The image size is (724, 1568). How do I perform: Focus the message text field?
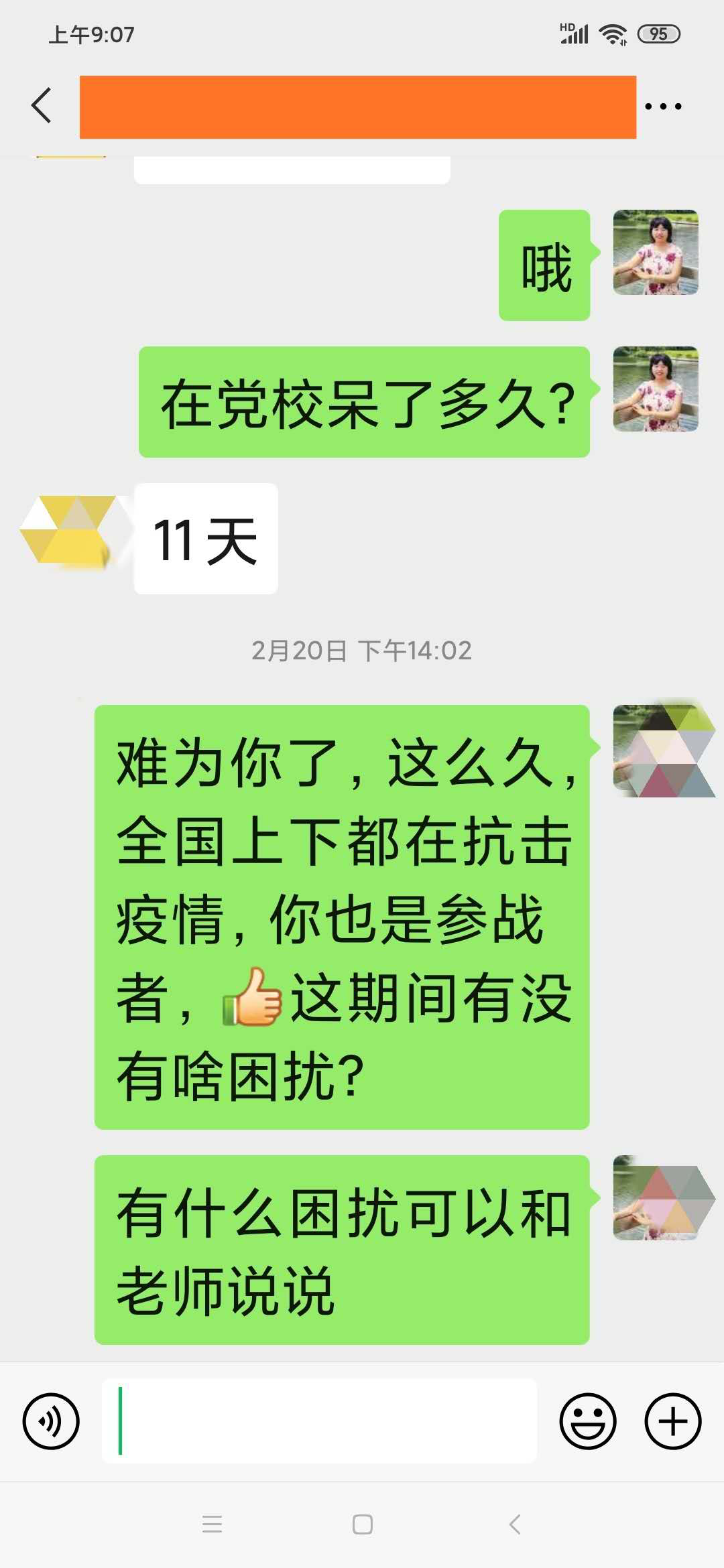(319, 1421)
